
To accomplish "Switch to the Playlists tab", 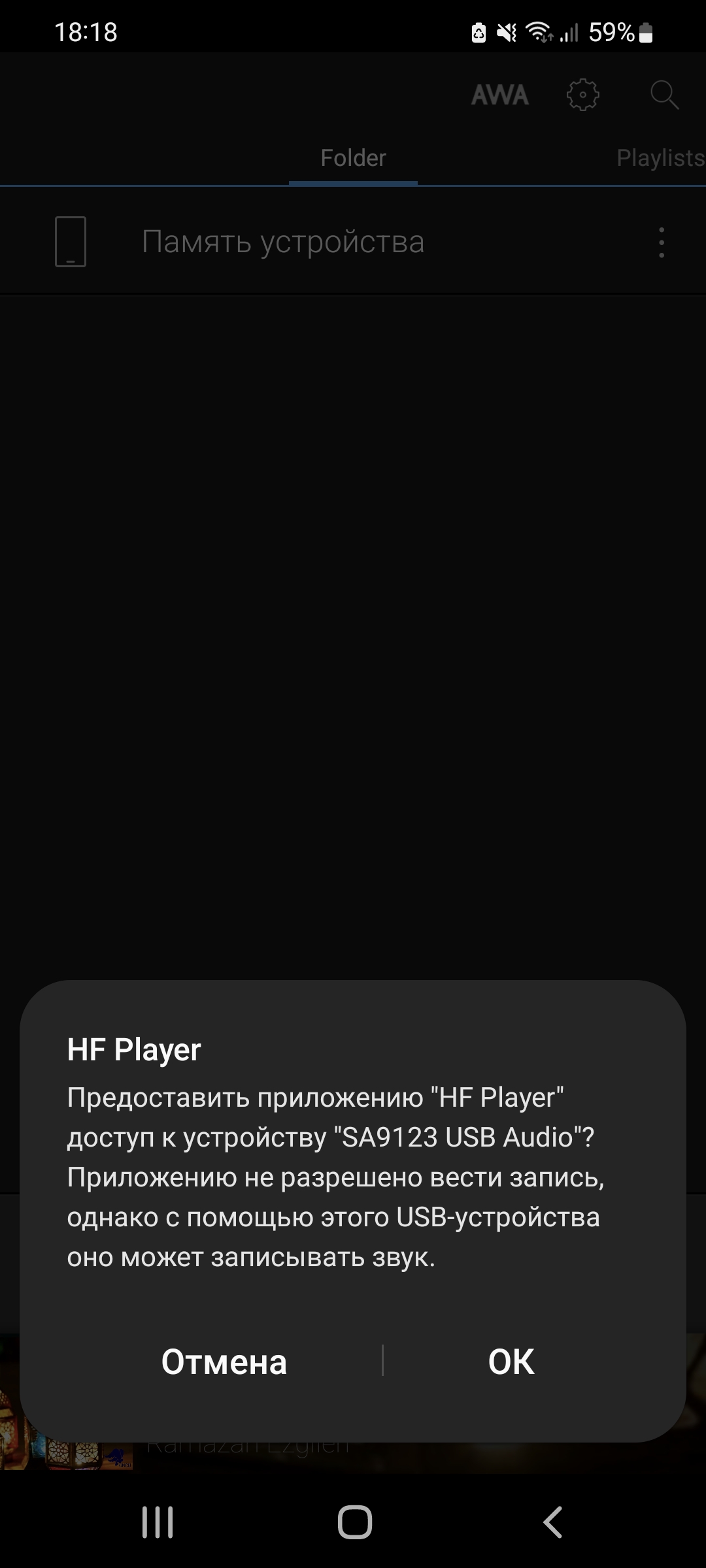I will point(660,158).
